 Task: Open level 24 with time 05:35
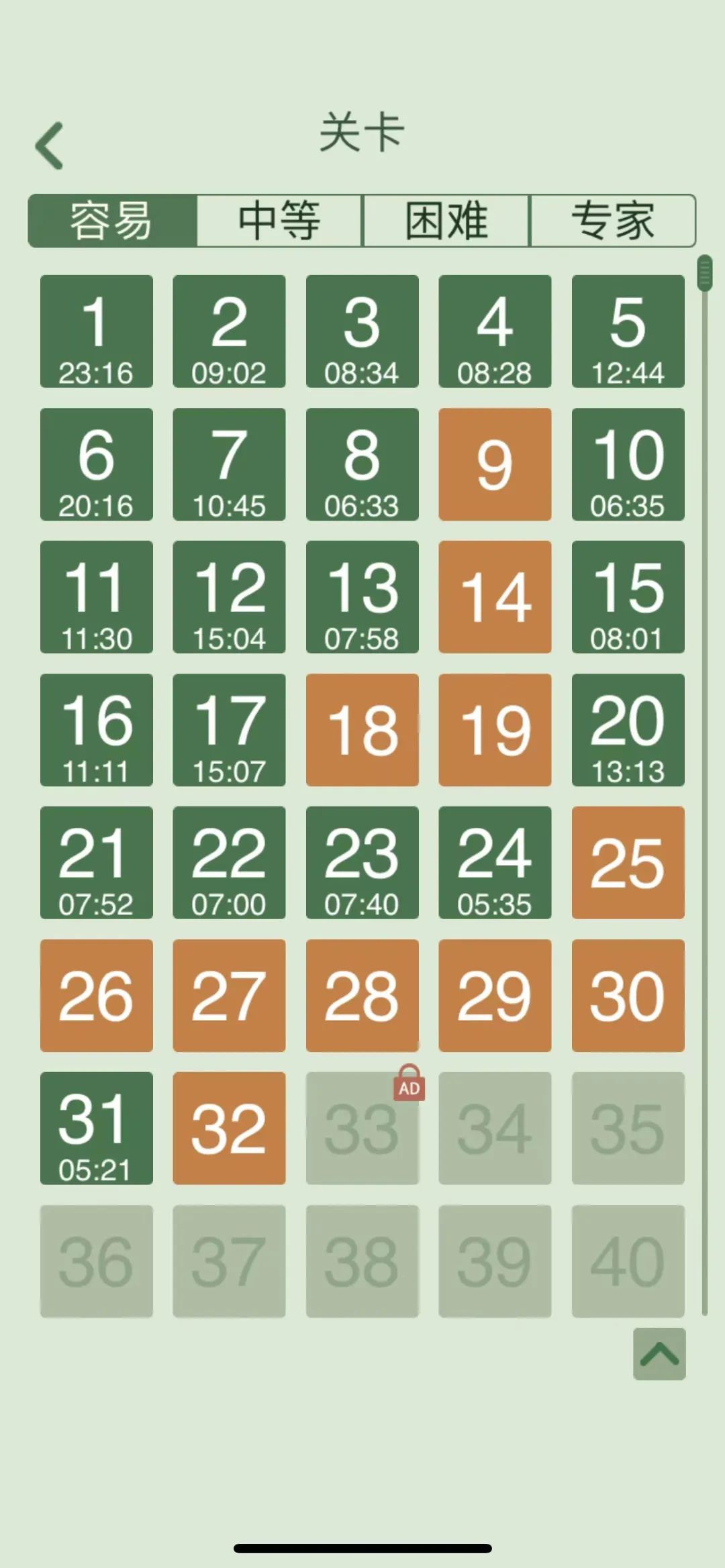click(x=495, y=863)
